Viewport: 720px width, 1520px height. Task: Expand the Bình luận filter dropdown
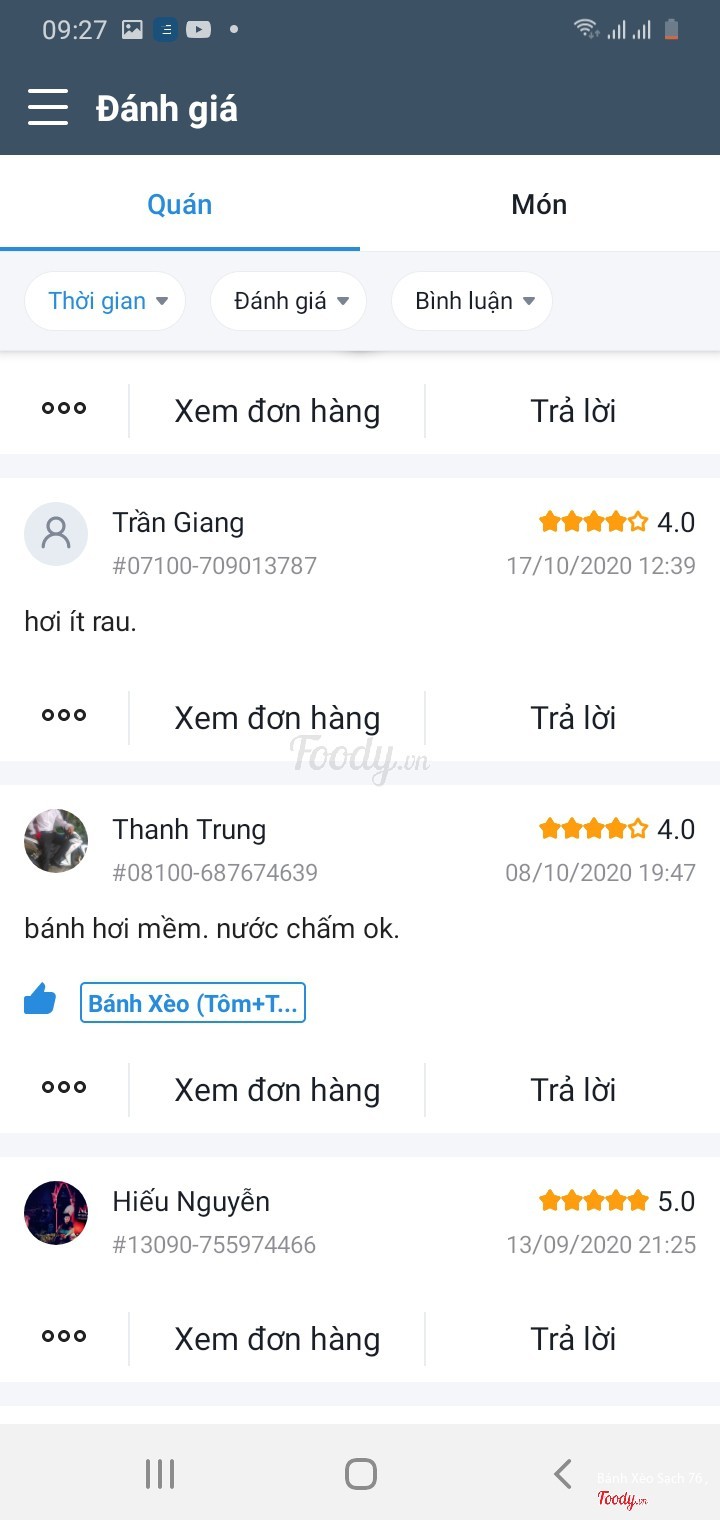point(472,301)
